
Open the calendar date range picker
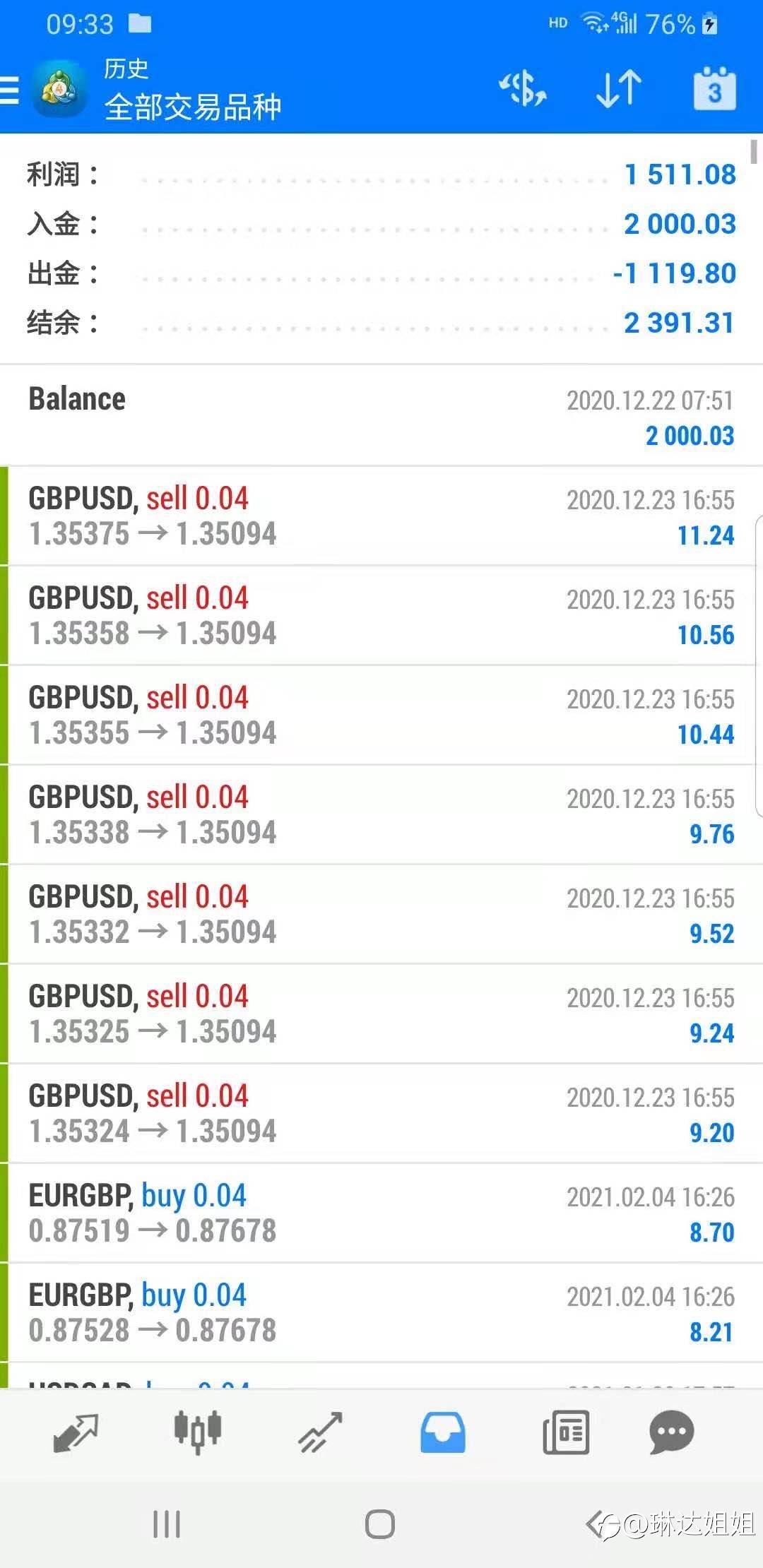(x=714, y=90)
